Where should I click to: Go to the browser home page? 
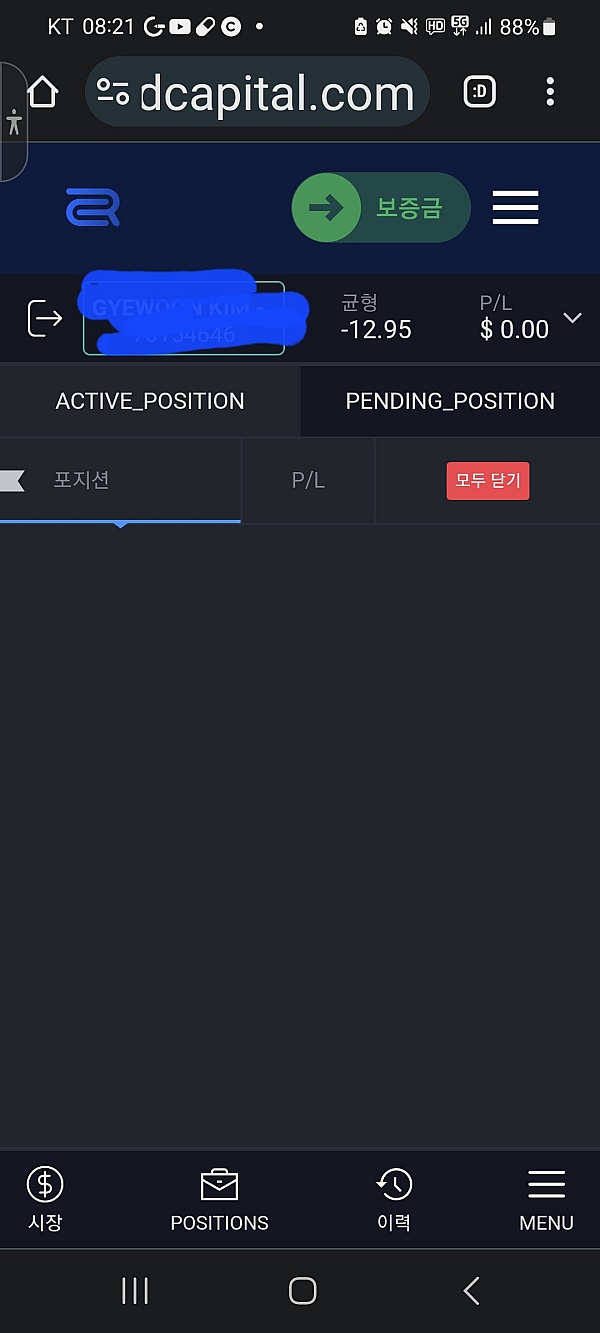(42, 92)
